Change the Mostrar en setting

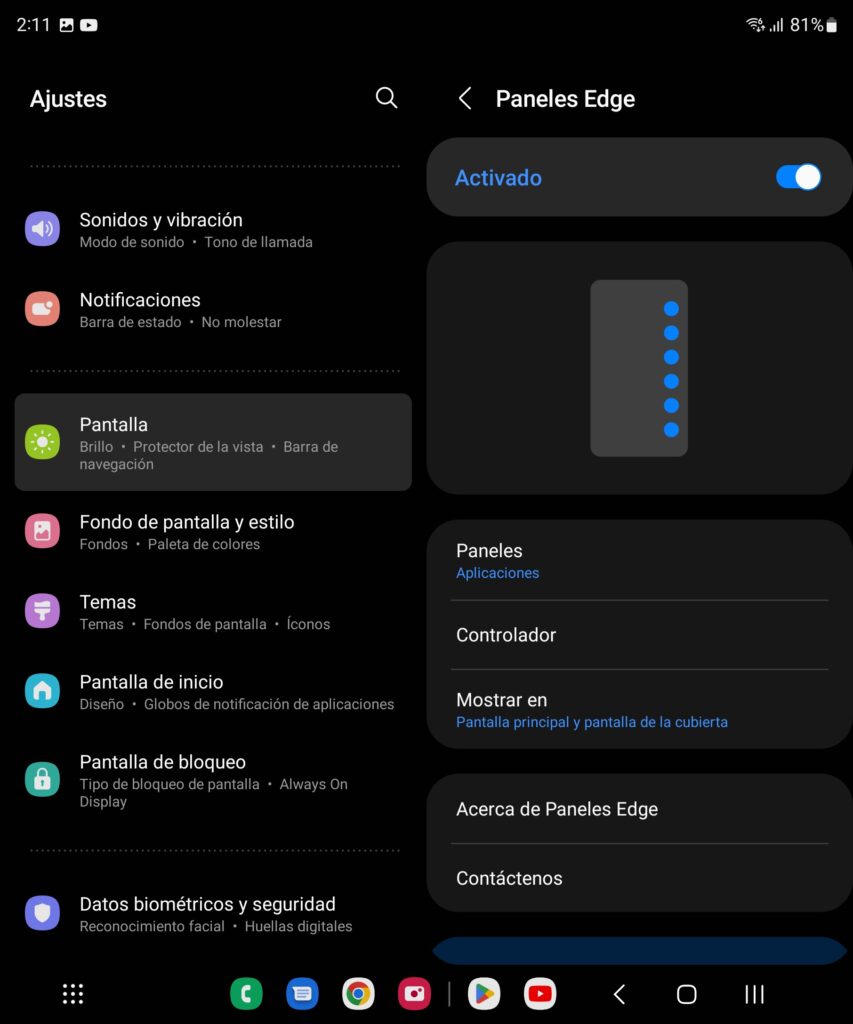click(639, 709)
